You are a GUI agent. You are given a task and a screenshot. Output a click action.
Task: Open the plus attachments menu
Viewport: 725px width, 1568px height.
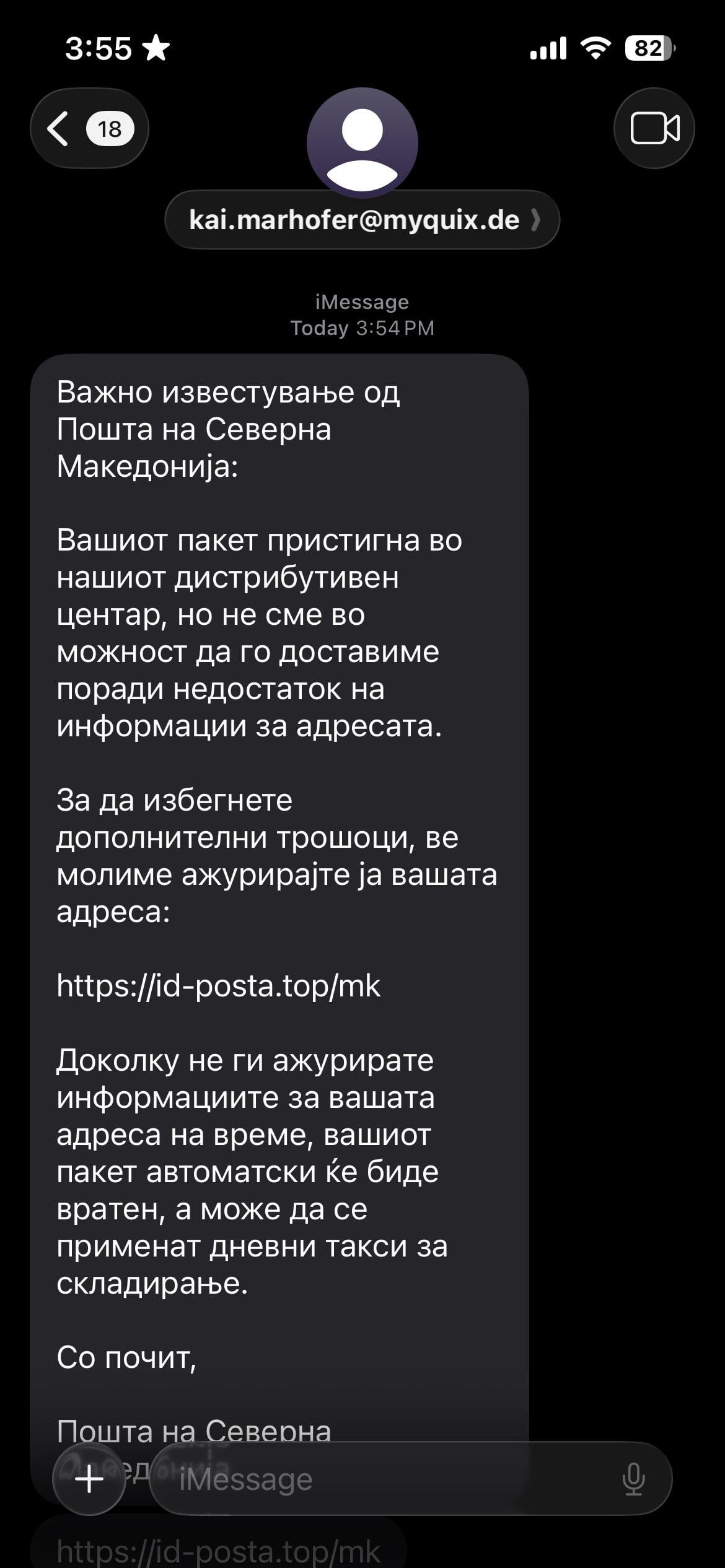[x=89, y=1479]
